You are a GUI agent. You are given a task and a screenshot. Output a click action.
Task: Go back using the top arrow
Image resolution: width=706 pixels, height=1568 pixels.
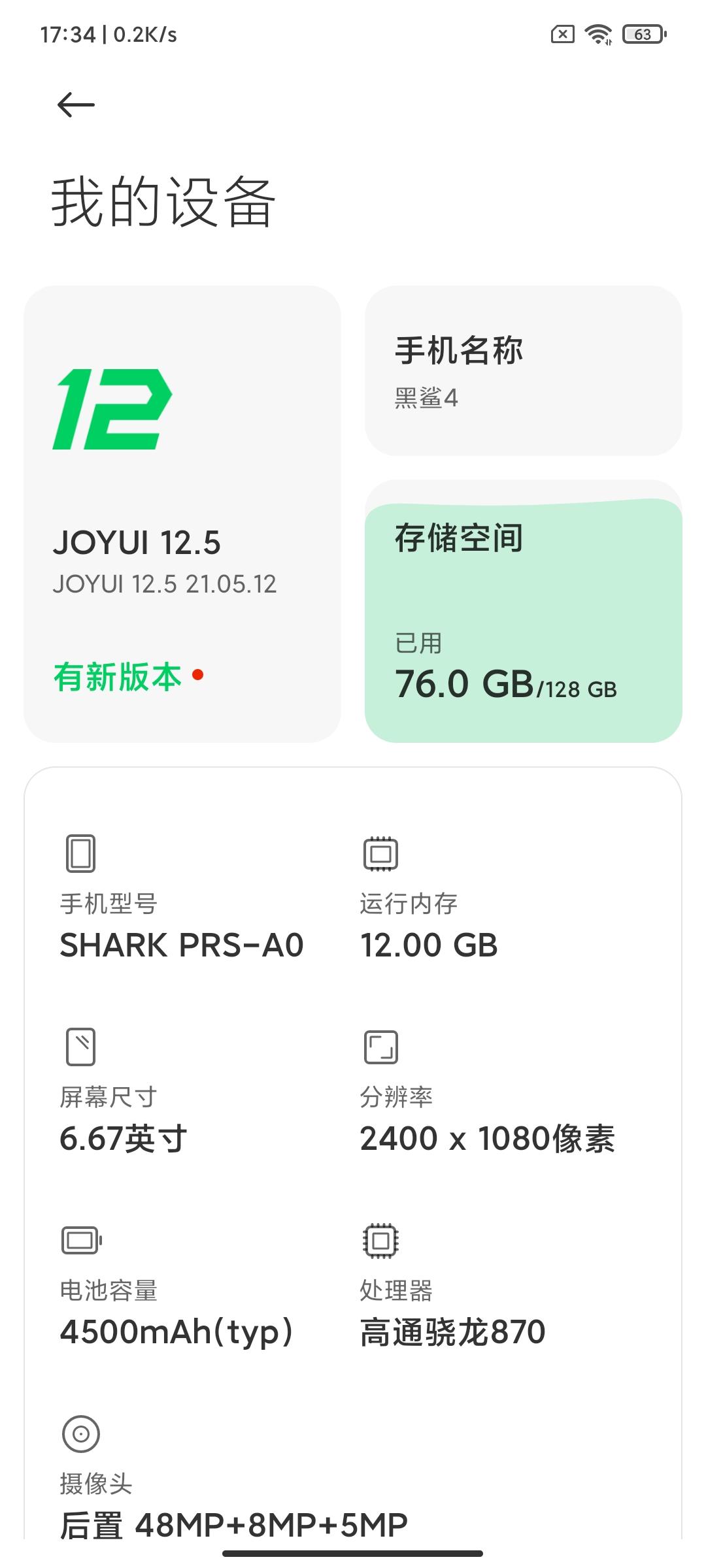(76, 105)
